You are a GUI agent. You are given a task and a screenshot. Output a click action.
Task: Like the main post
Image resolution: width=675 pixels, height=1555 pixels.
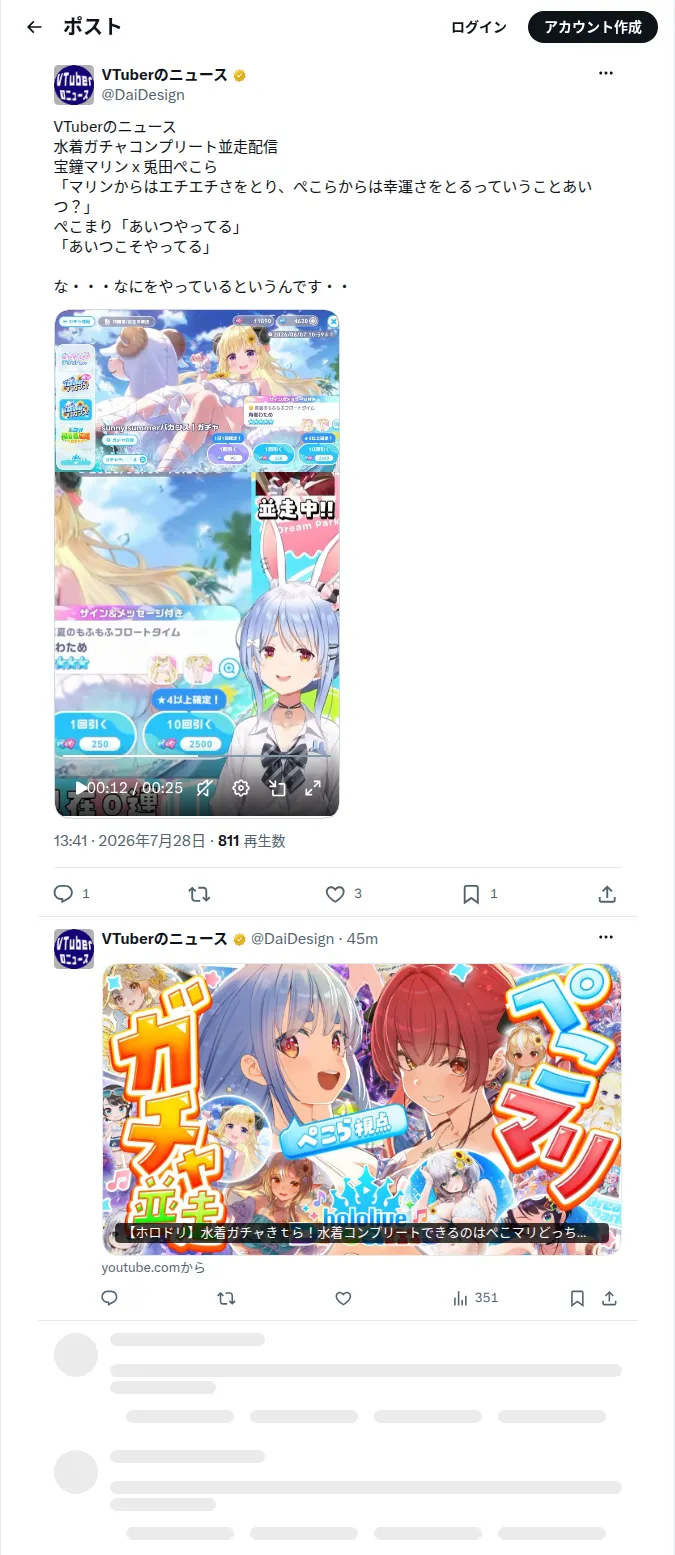[335, 894]
